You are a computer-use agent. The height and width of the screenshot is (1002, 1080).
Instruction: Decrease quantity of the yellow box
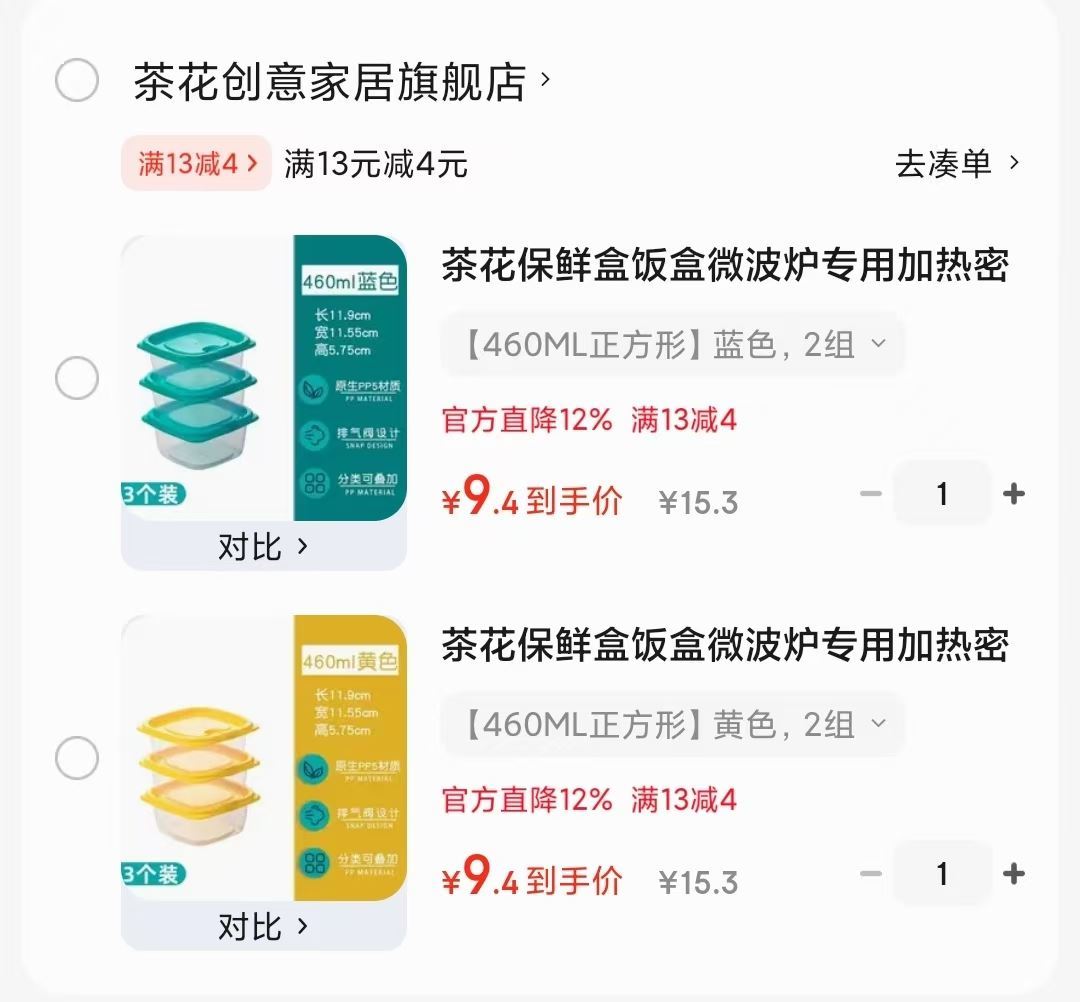[x=871, y=874]
